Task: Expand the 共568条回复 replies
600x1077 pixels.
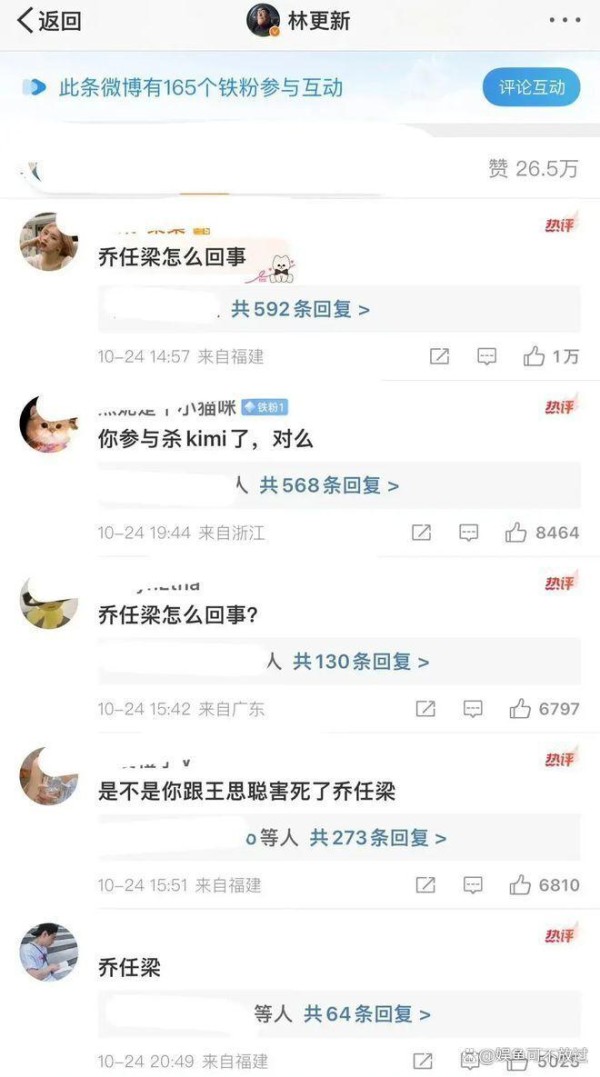Action: (x=329, y=486)
